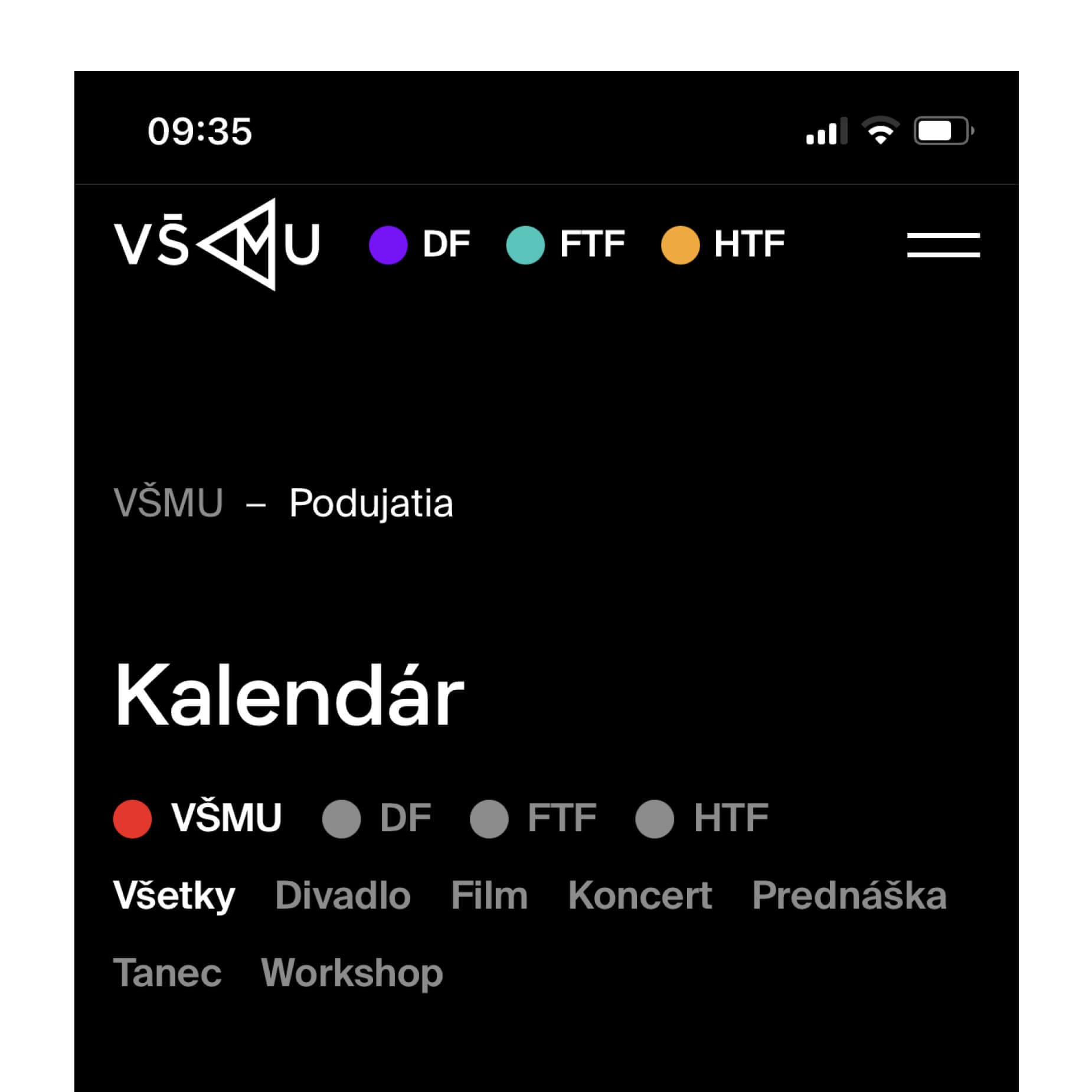1092x1092 pixels.
Task: Open the FTF faculty link in header
Action: coord(565,244)
